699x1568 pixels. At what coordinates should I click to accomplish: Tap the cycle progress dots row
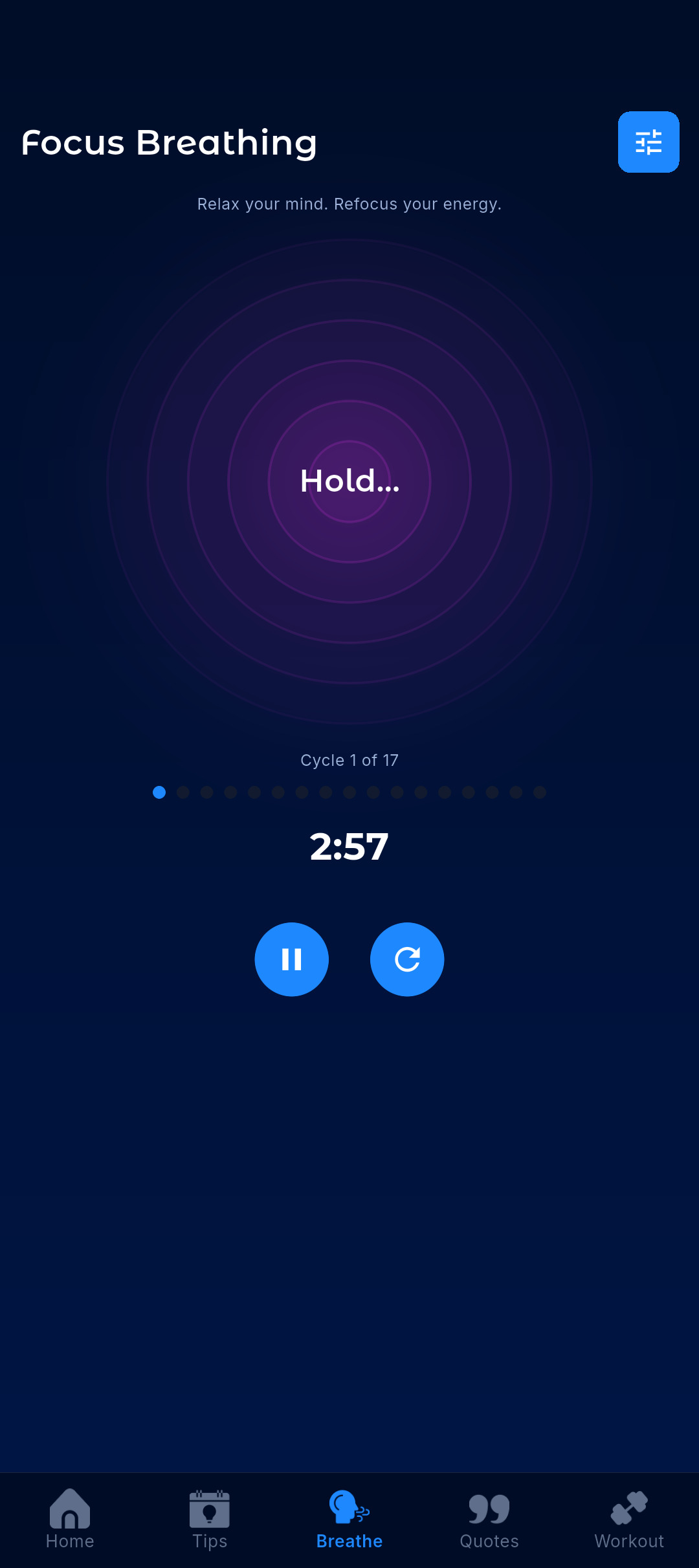point(349,792)
